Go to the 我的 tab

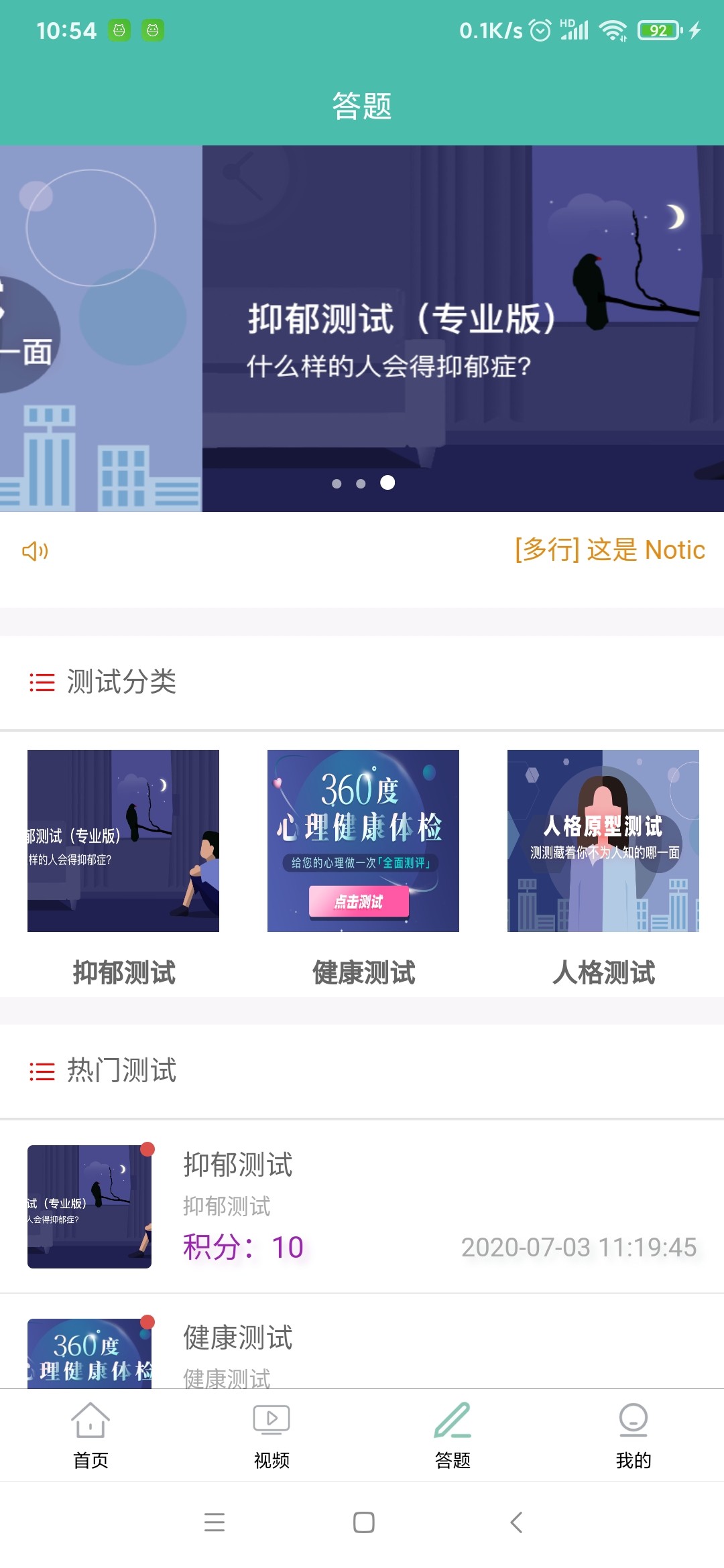click(x=633, y=1435)
